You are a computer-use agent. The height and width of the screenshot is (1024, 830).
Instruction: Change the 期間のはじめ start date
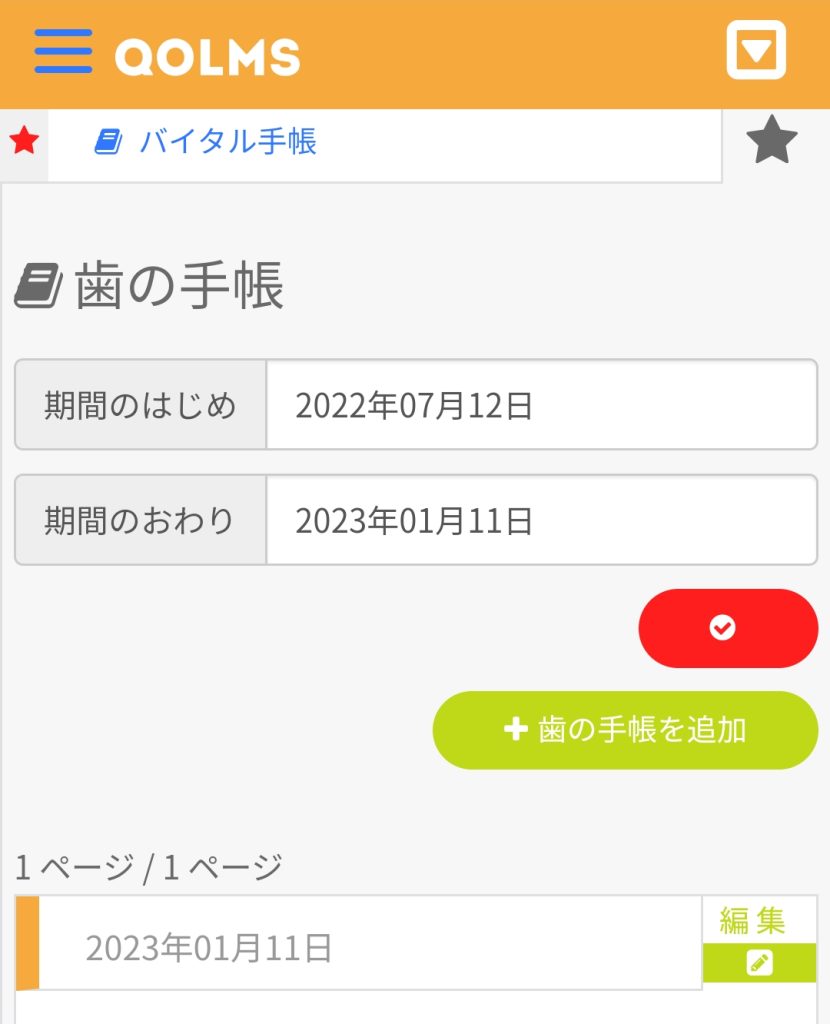540,405
